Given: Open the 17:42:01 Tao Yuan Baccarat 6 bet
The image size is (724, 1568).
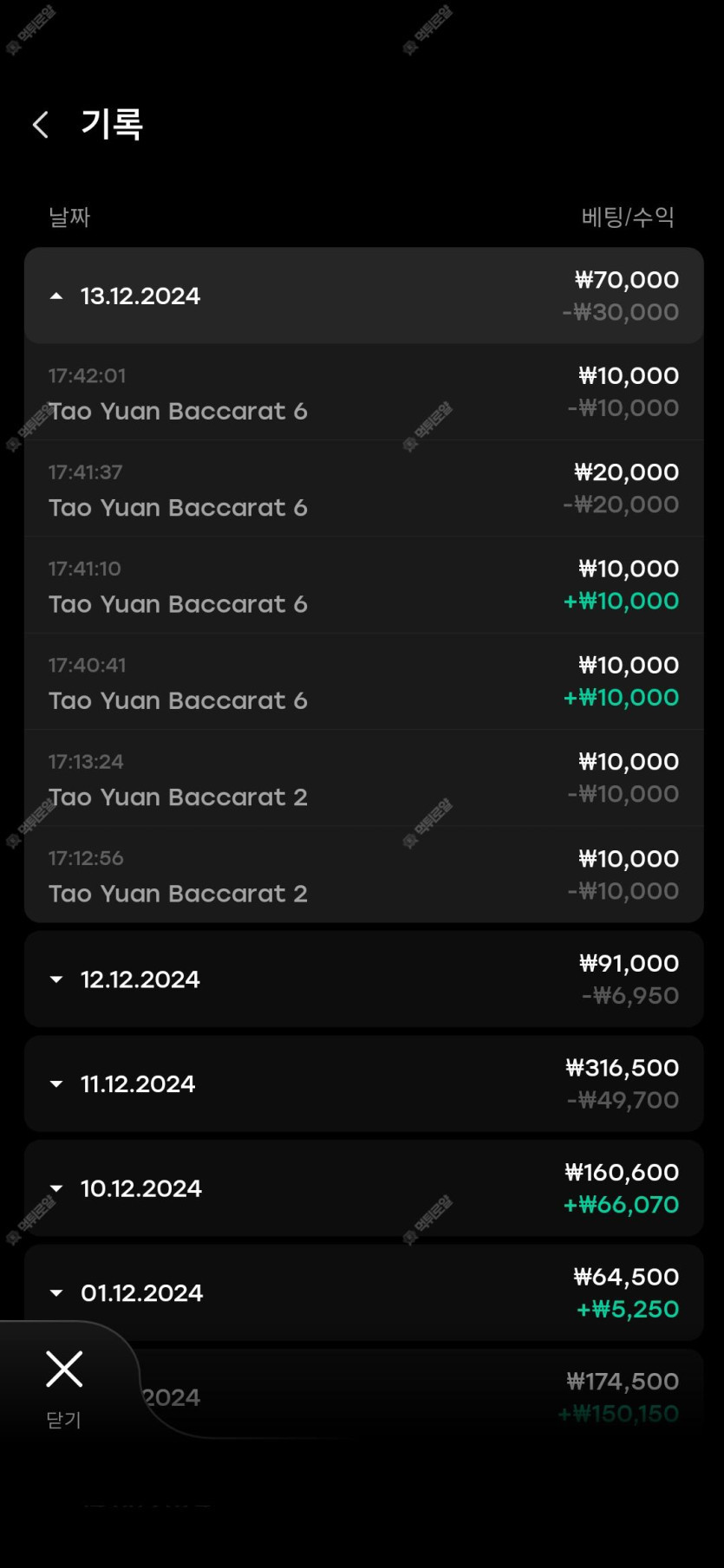Looking at the screenshot, I should [362, 393].
